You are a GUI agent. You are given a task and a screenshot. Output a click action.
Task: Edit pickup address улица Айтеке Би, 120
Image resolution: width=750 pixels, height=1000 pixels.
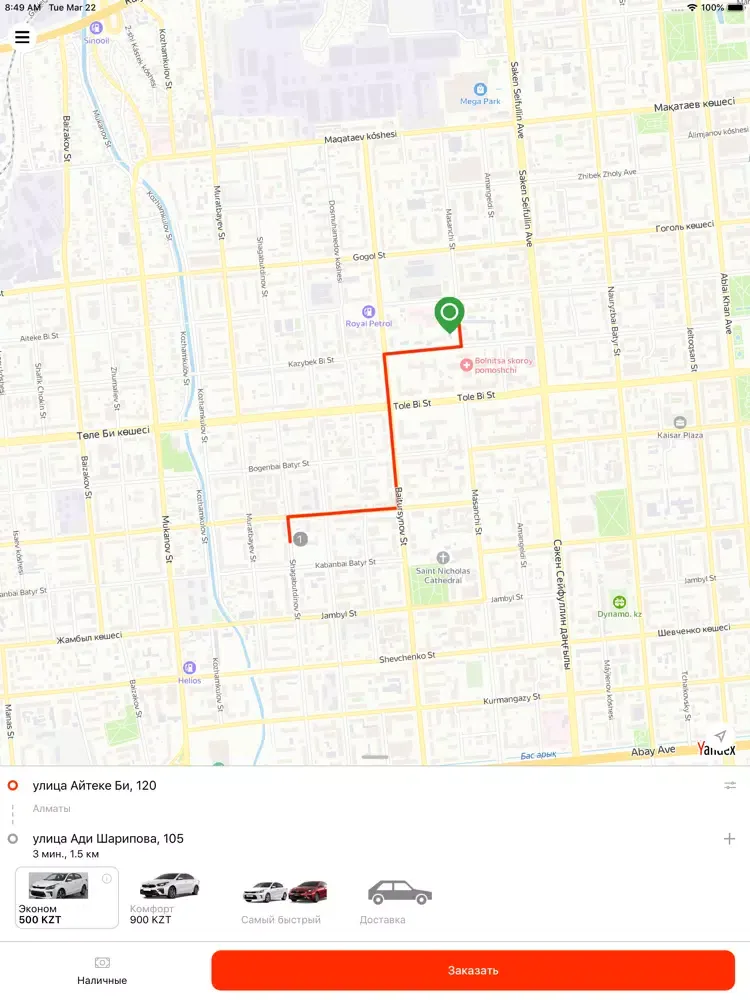94,786
